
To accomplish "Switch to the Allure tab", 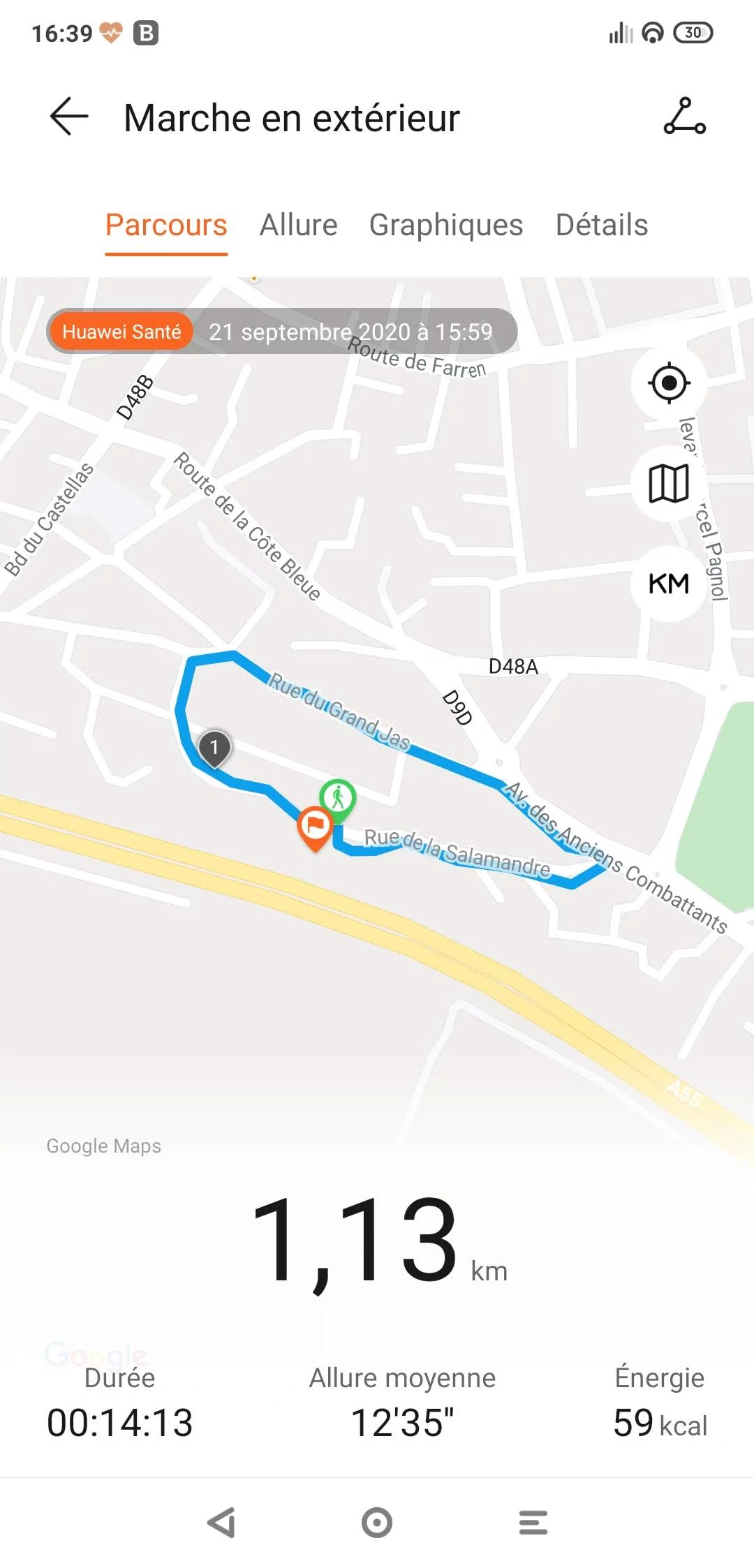I will 298,225.
